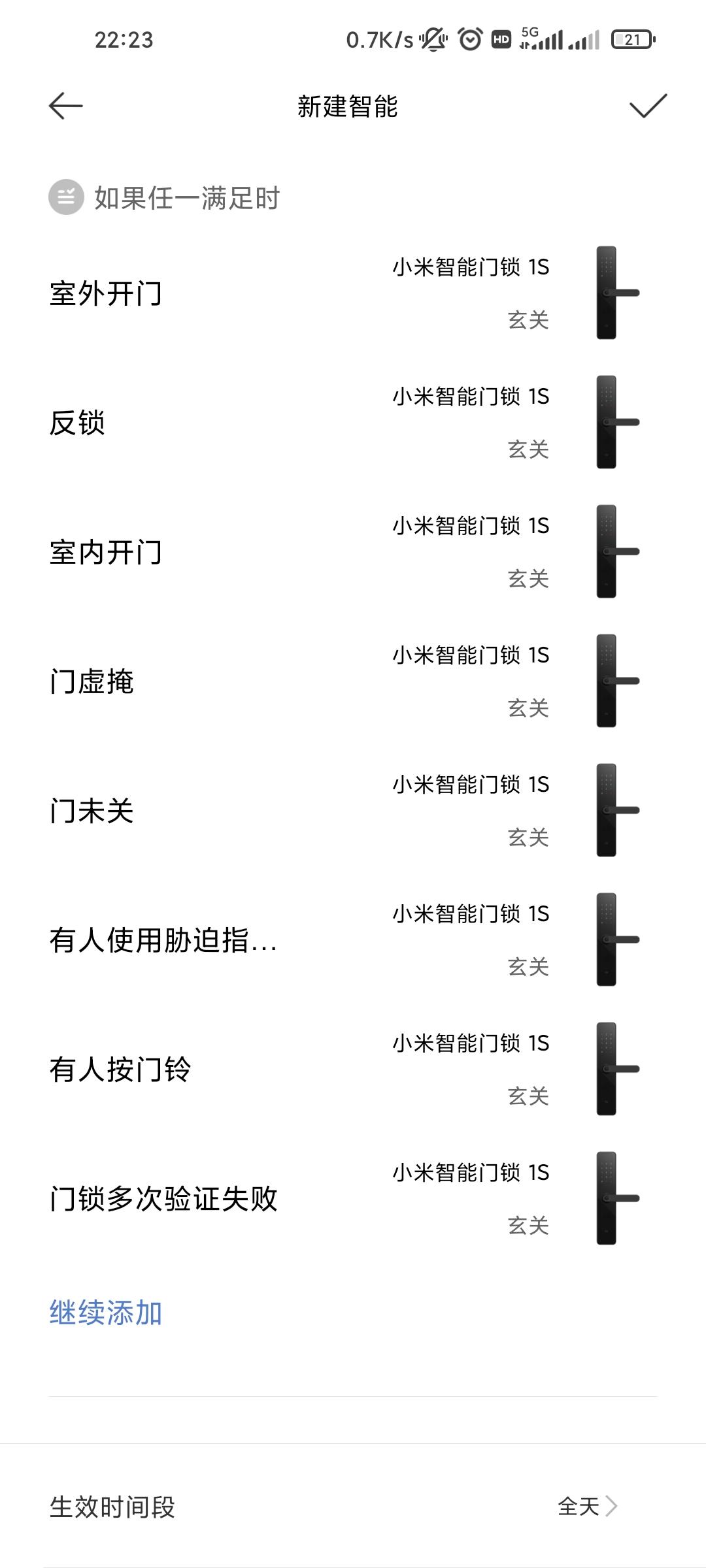706x1568 pixels.
Task: Go back from 新建智能
Action: tap(66, 106)
